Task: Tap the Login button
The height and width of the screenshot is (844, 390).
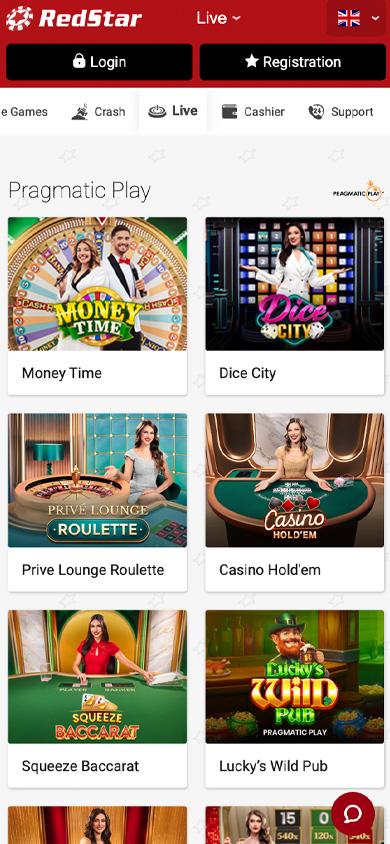Action: [99, 62]
